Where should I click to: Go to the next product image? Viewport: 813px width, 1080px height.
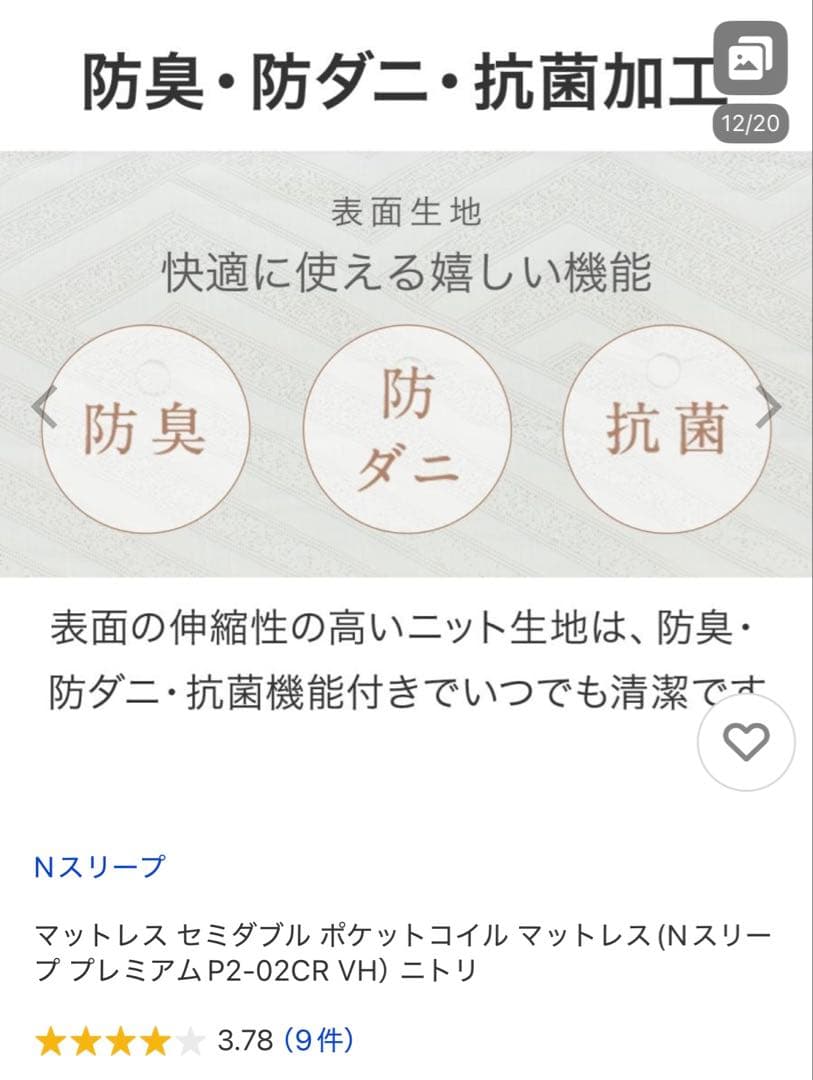(x=768, y=407)
